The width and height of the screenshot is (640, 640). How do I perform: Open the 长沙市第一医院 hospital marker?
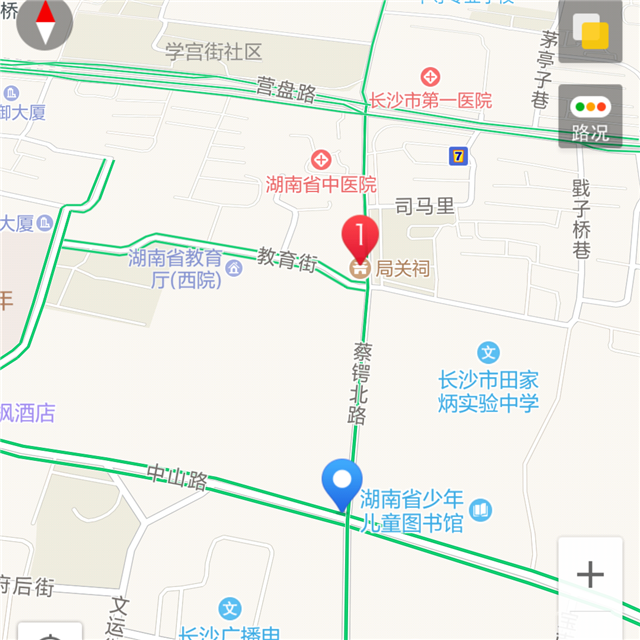(431, 76)
